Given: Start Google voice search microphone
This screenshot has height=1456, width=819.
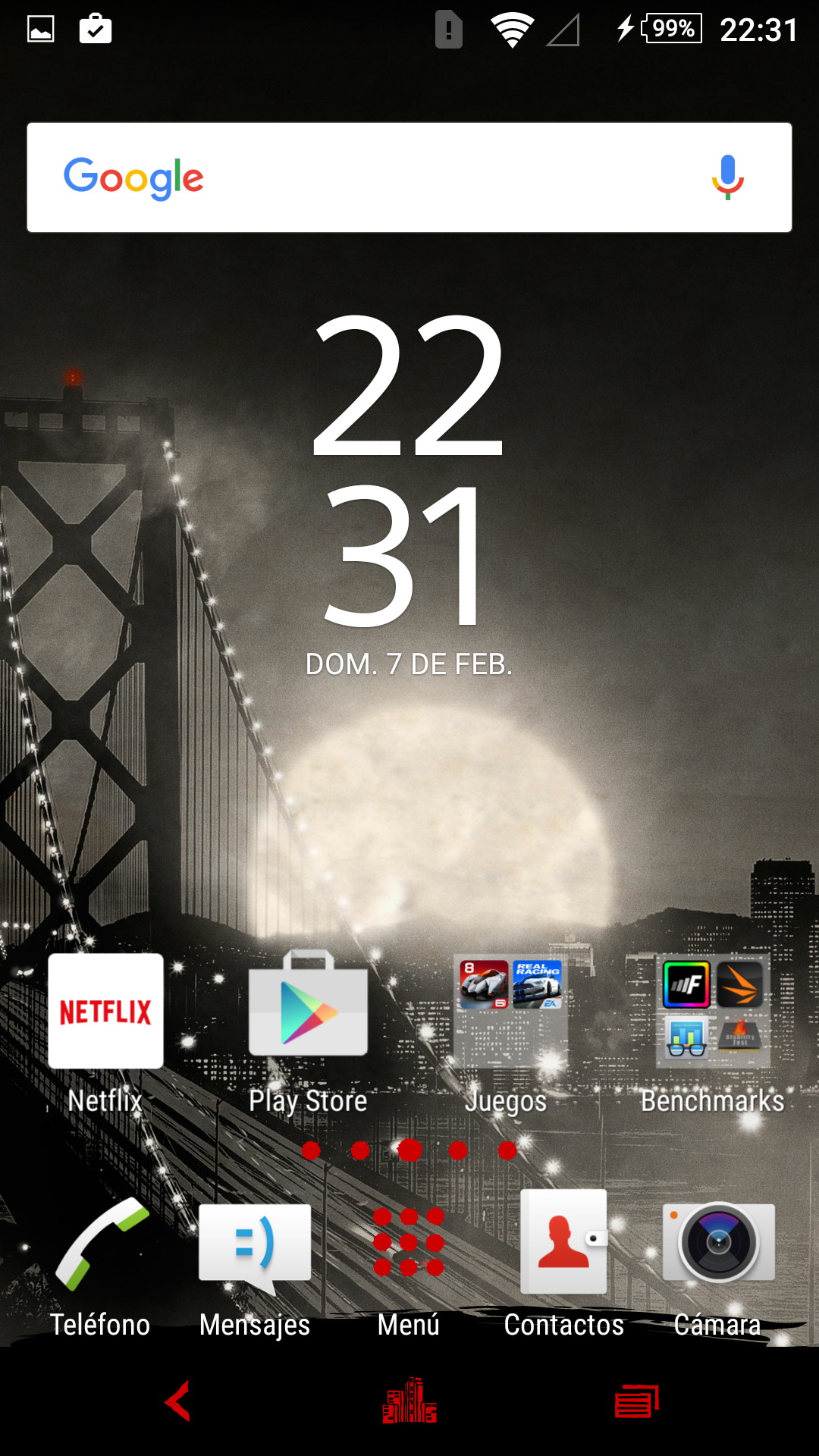Looking at the screenshot, I should [x=727, y=177].
